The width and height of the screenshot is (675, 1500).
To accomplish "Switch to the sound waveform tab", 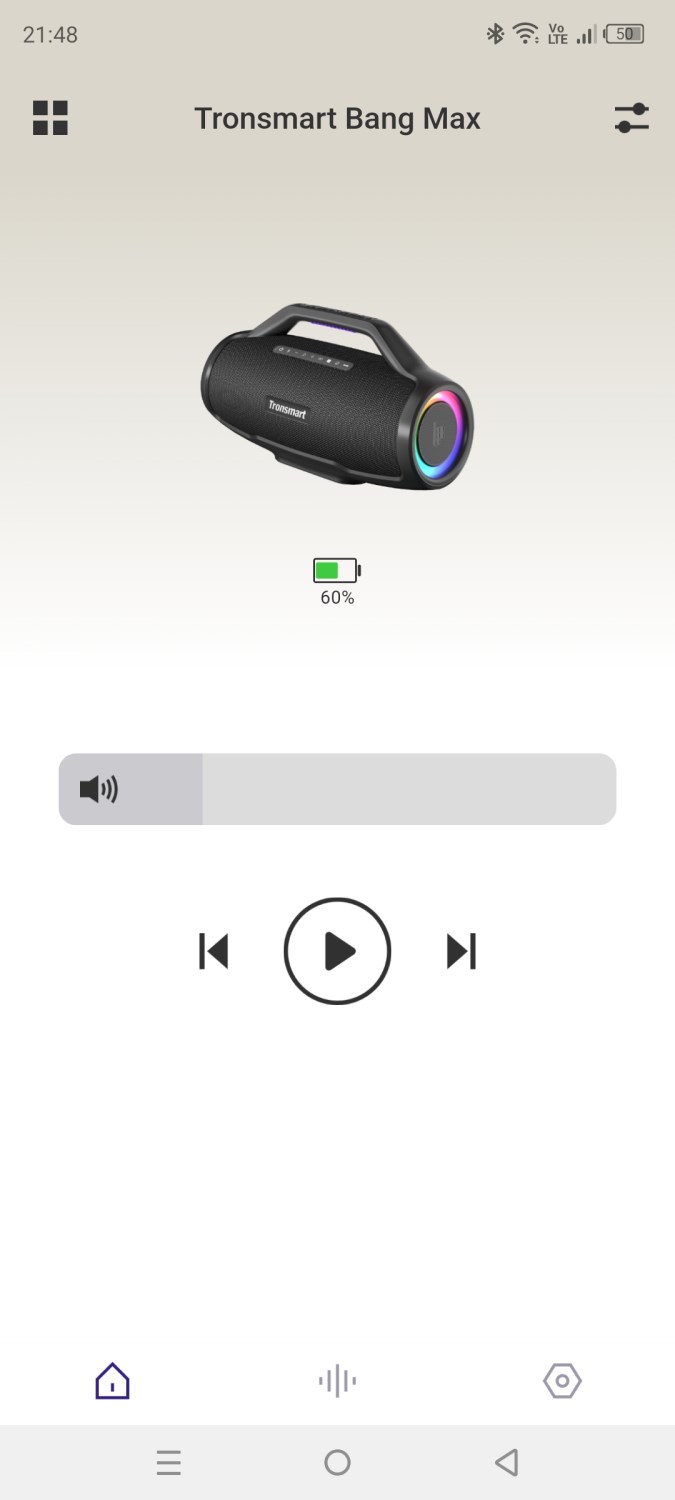I will [x=337, y=1381].
